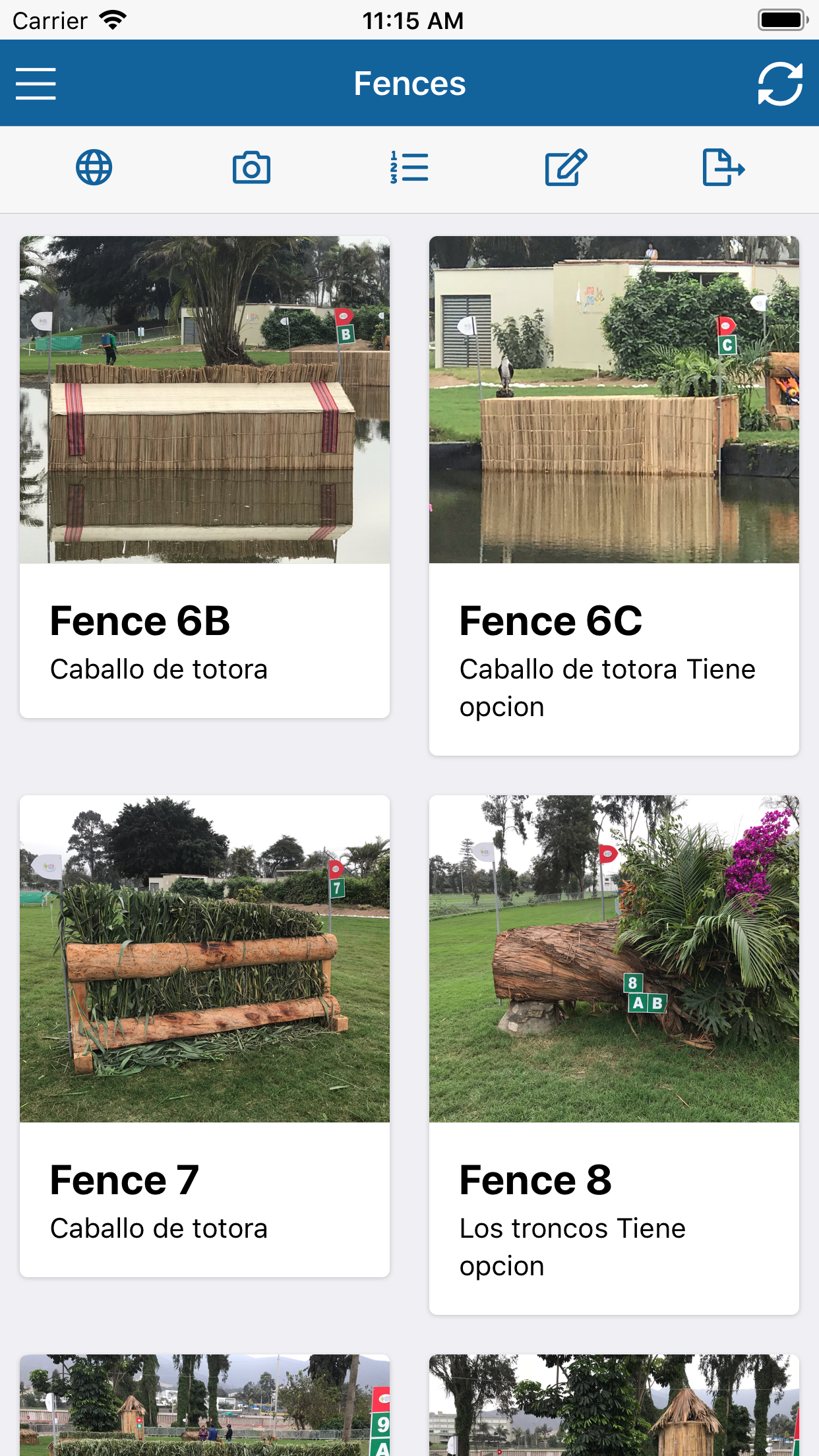Refresh the fences list
This screenshot has height=1456, width=819.
click(x=780, y=84)
